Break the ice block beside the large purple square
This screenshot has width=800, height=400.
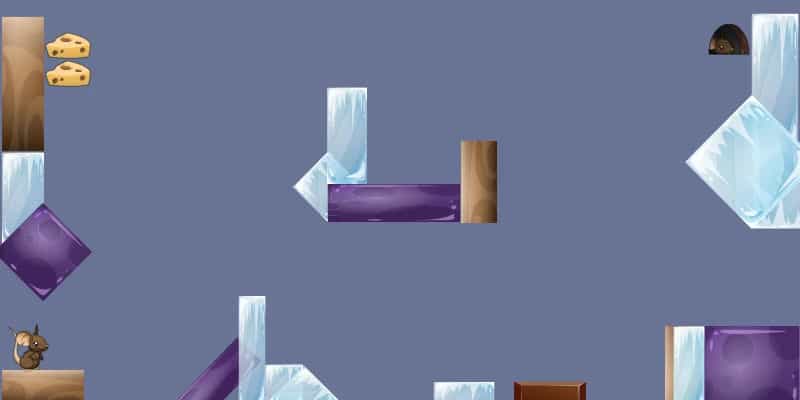tap(688, 362)
